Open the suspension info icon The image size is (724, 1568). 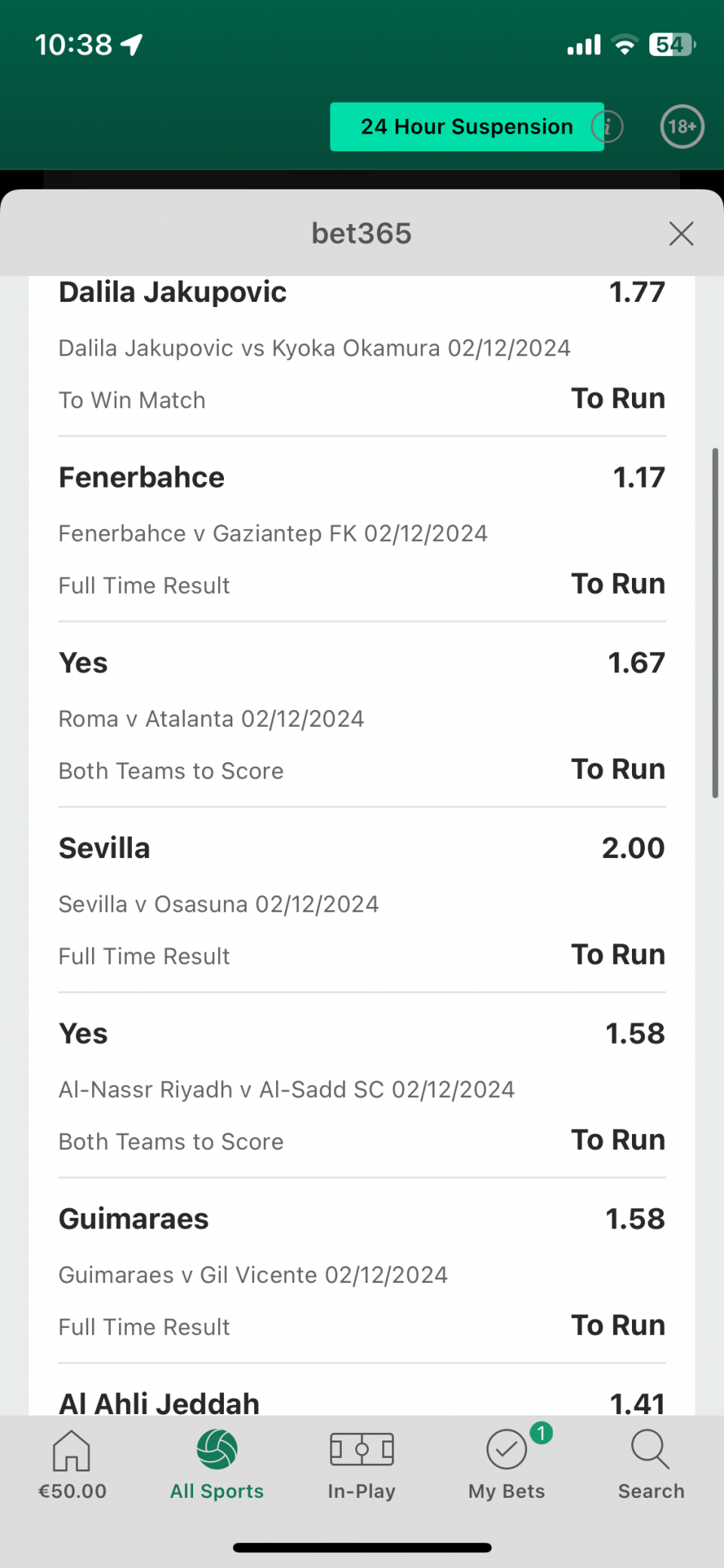(607, 127)
